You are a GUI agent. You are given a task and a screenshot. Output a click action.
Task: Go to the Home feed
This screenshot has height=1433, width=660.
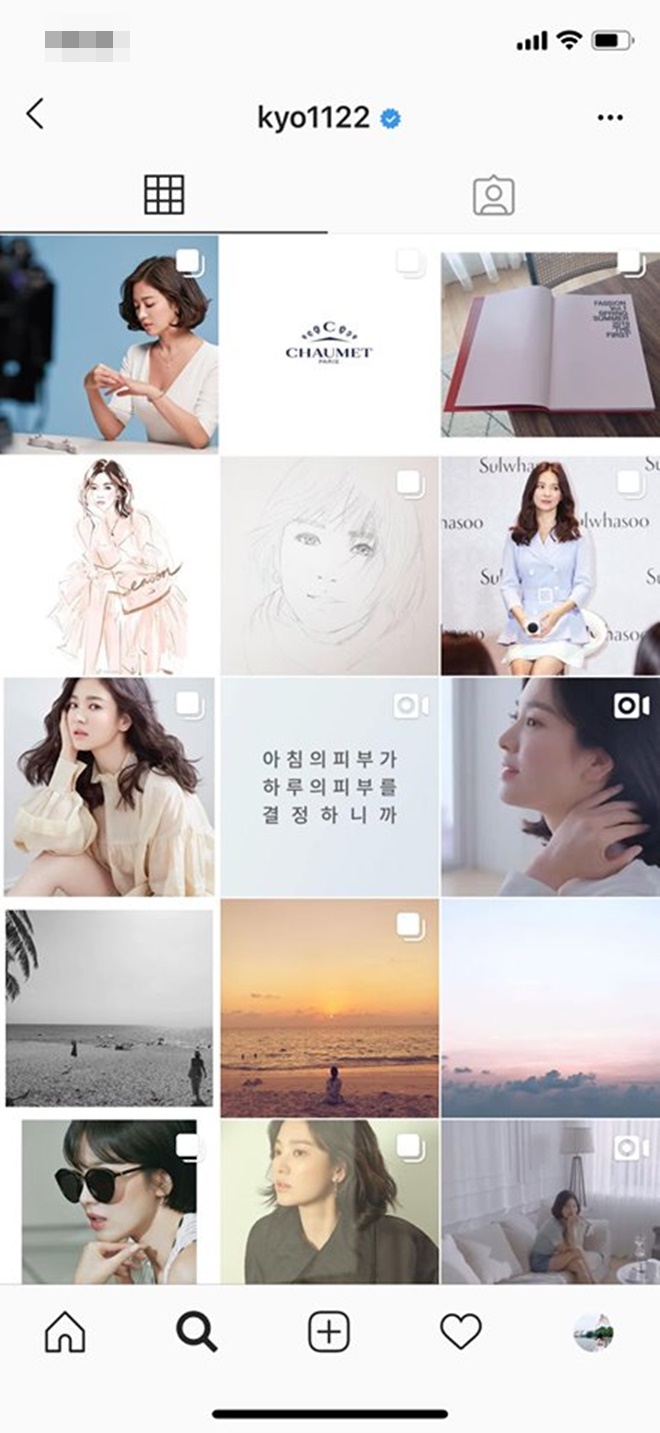(65, 1332)
